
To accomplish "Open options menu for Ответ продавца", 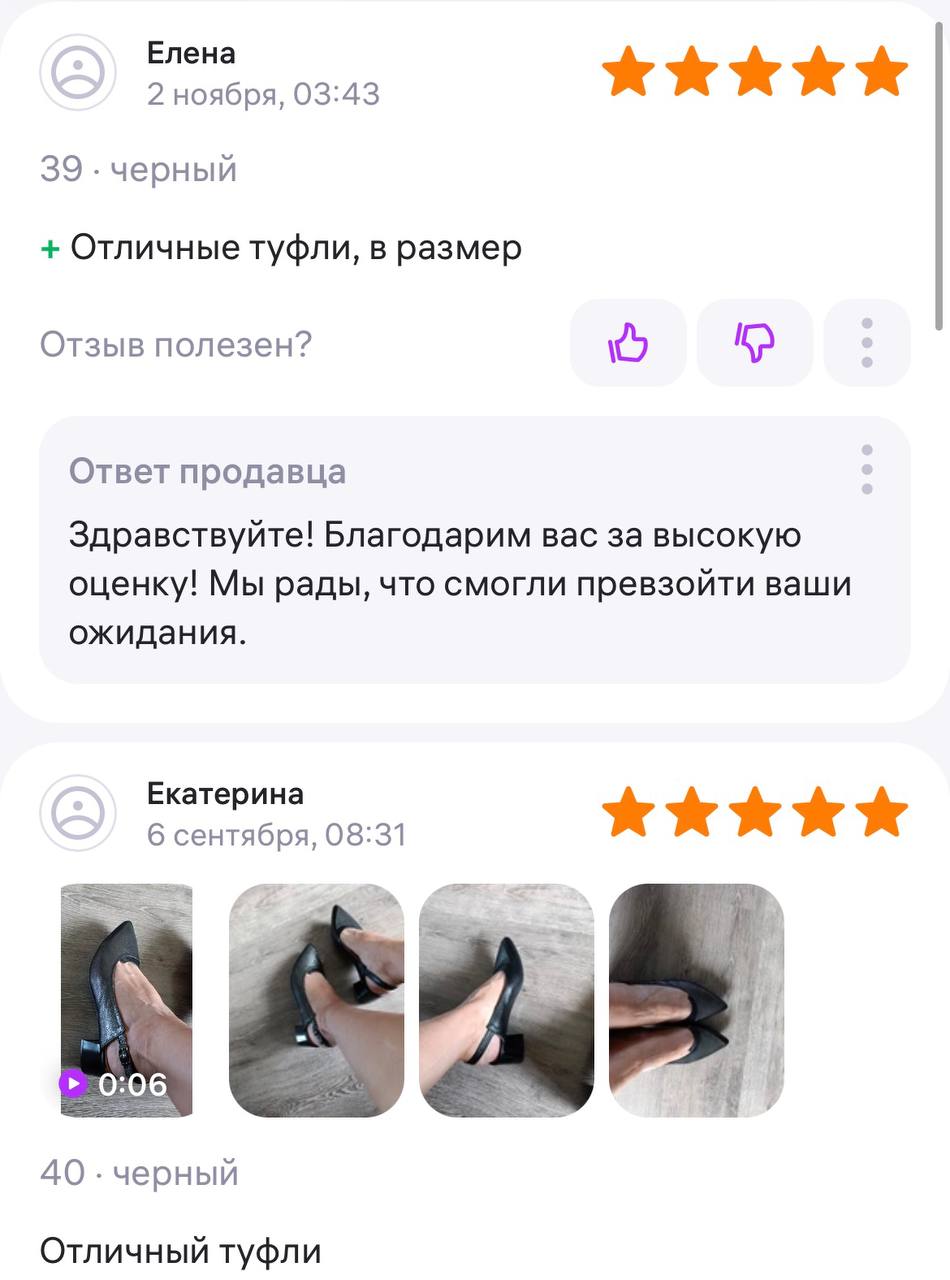I will point(867,470).
